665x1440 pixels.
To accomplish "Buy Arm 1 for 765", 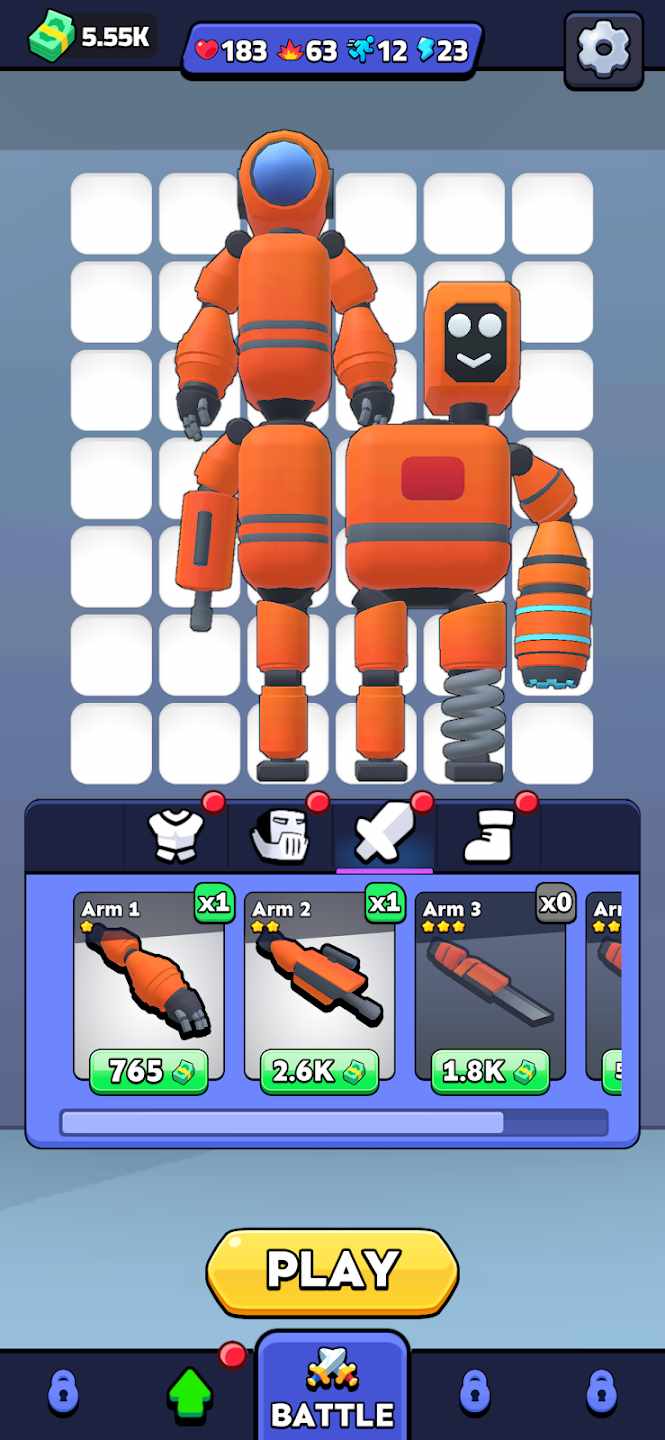I will pos(149,1071).
